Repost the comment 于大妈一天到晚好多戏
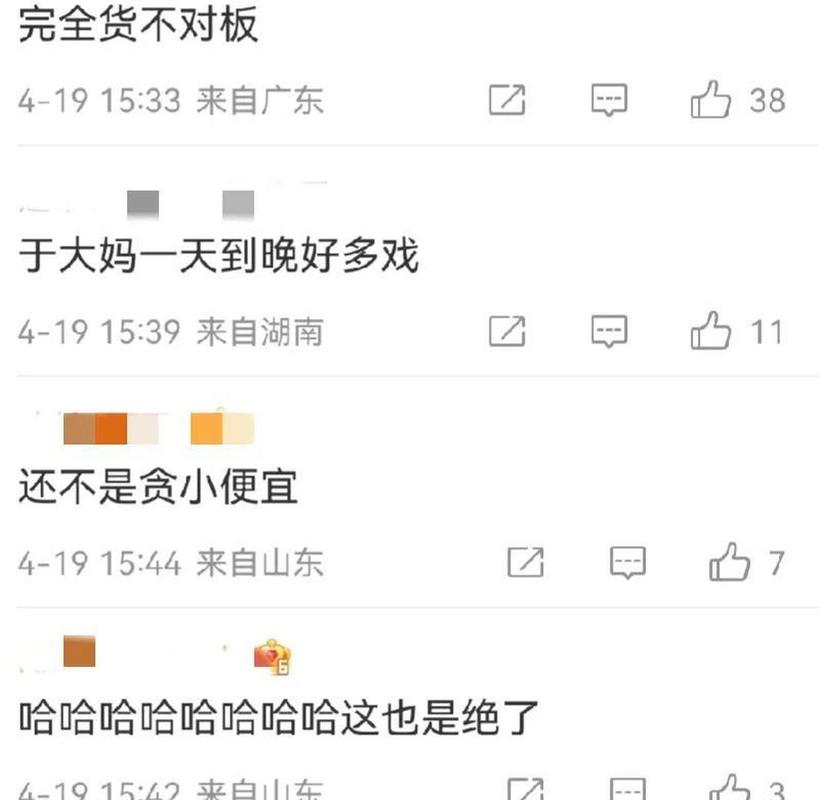The image size is (819, 800). [507, 331]
